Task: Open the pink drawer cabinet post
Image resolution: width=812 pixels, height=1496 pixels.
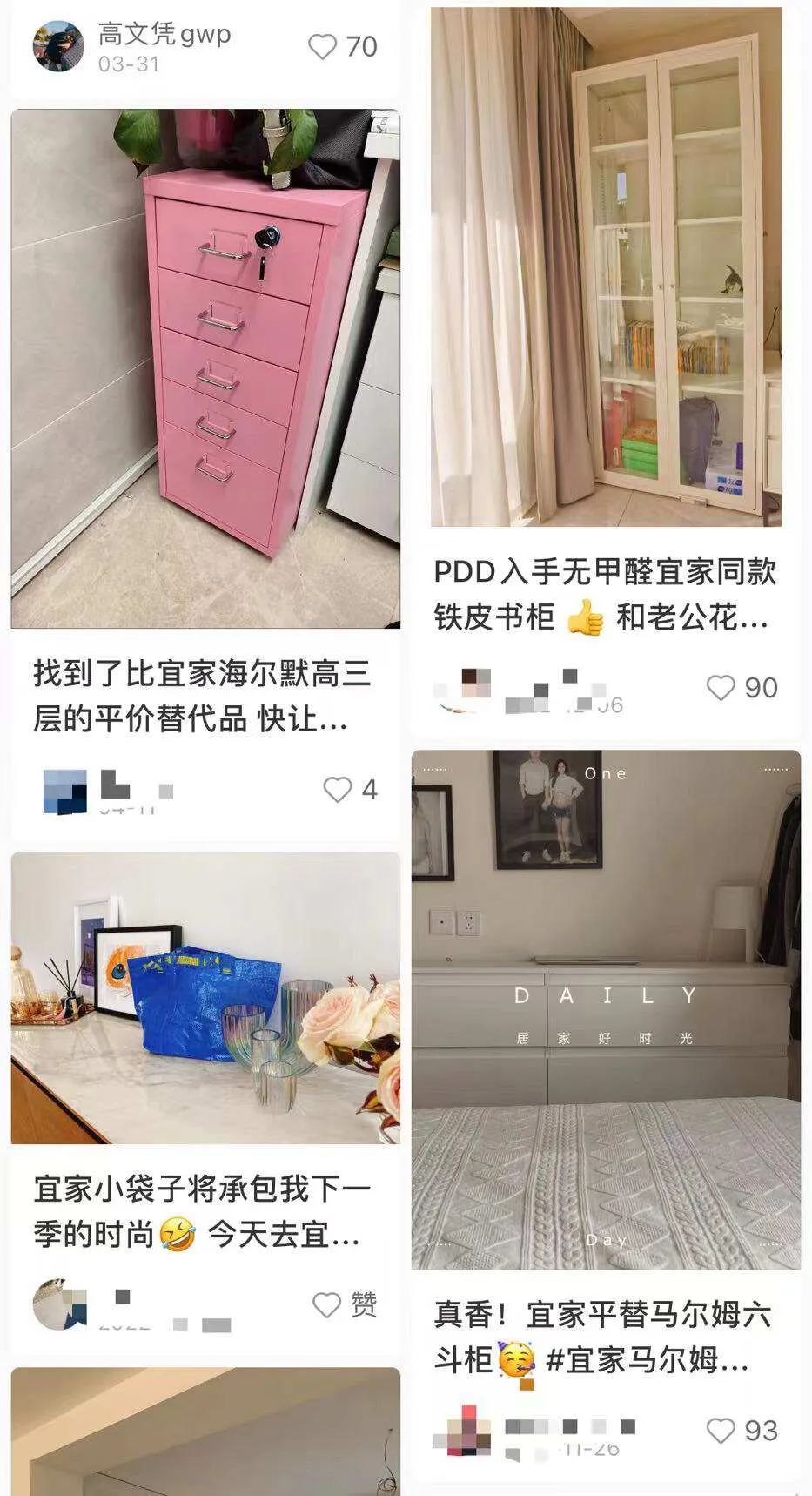Action: point(205,368)
